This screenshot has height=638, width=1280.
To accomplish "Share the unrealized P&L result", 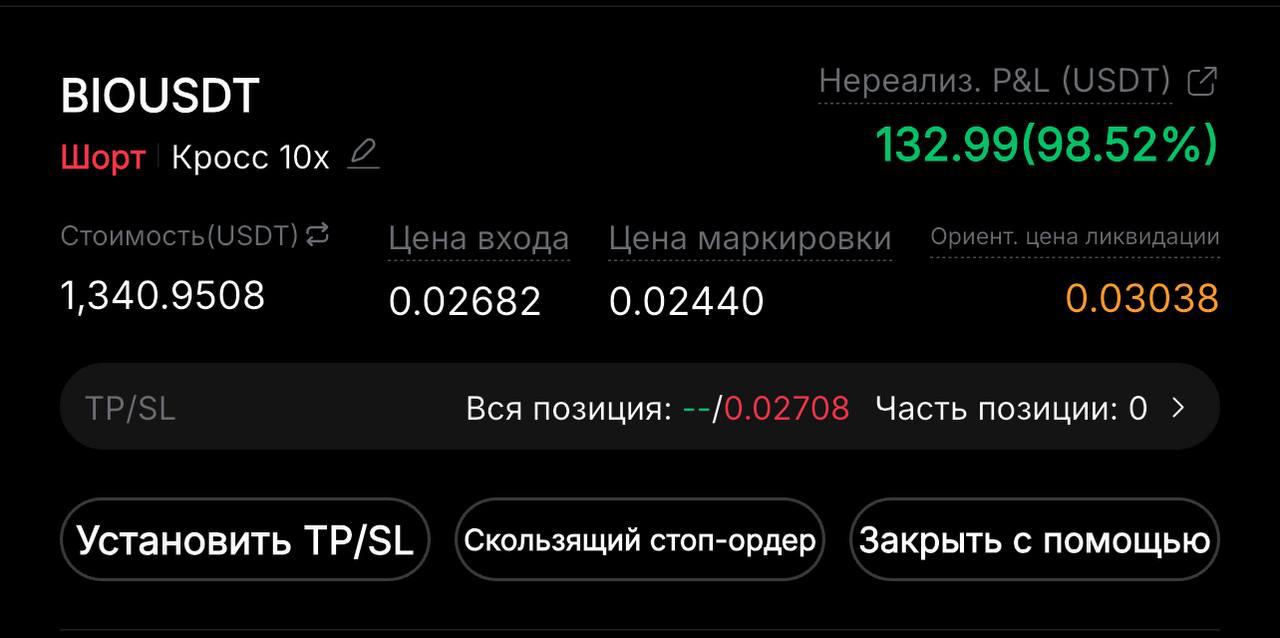I will tap(1201, 81).
